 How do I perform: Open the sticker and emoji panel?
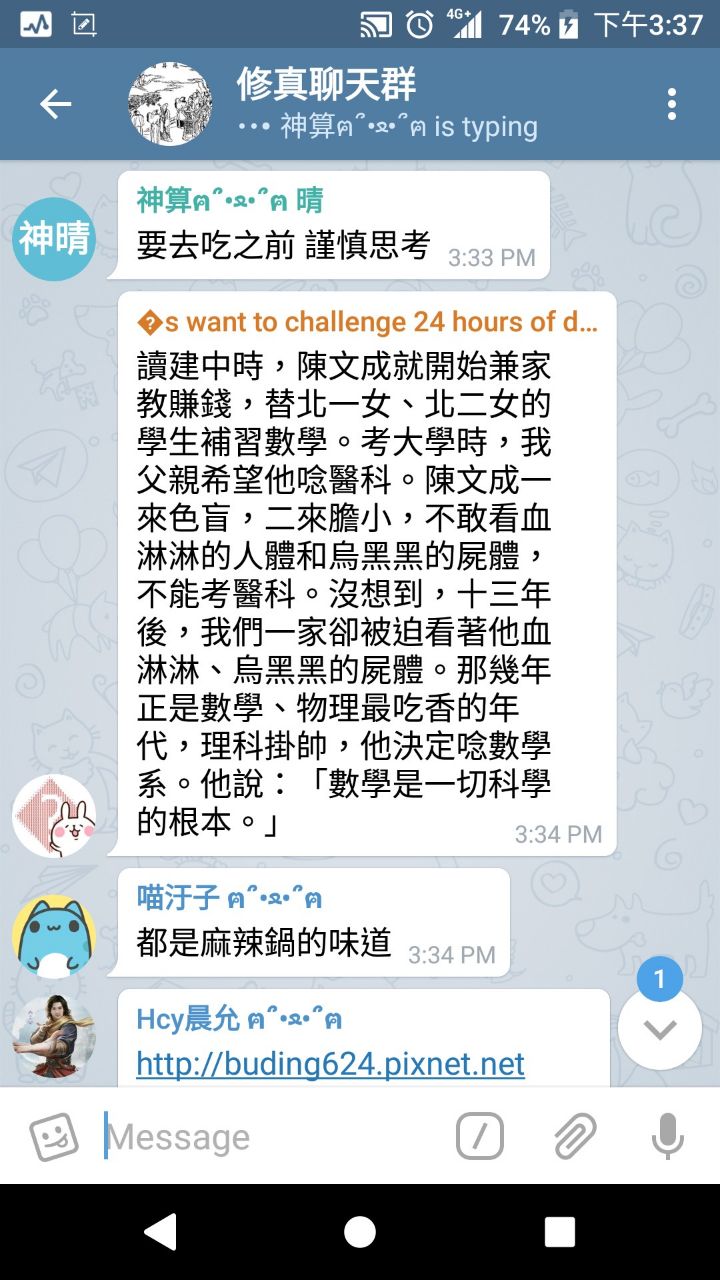coord(54,1137)
